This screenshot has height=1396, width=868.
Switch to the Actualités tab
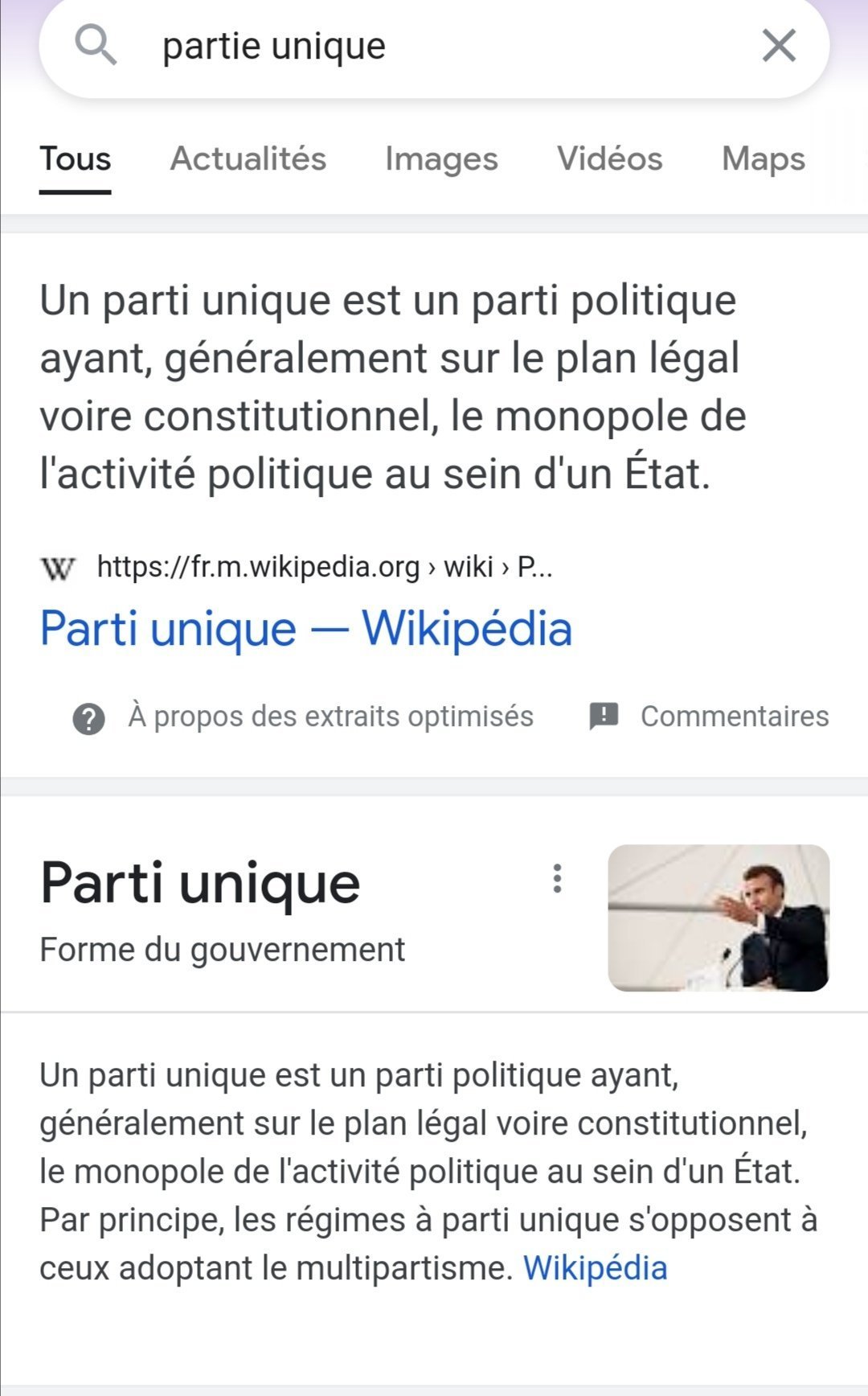248,159
